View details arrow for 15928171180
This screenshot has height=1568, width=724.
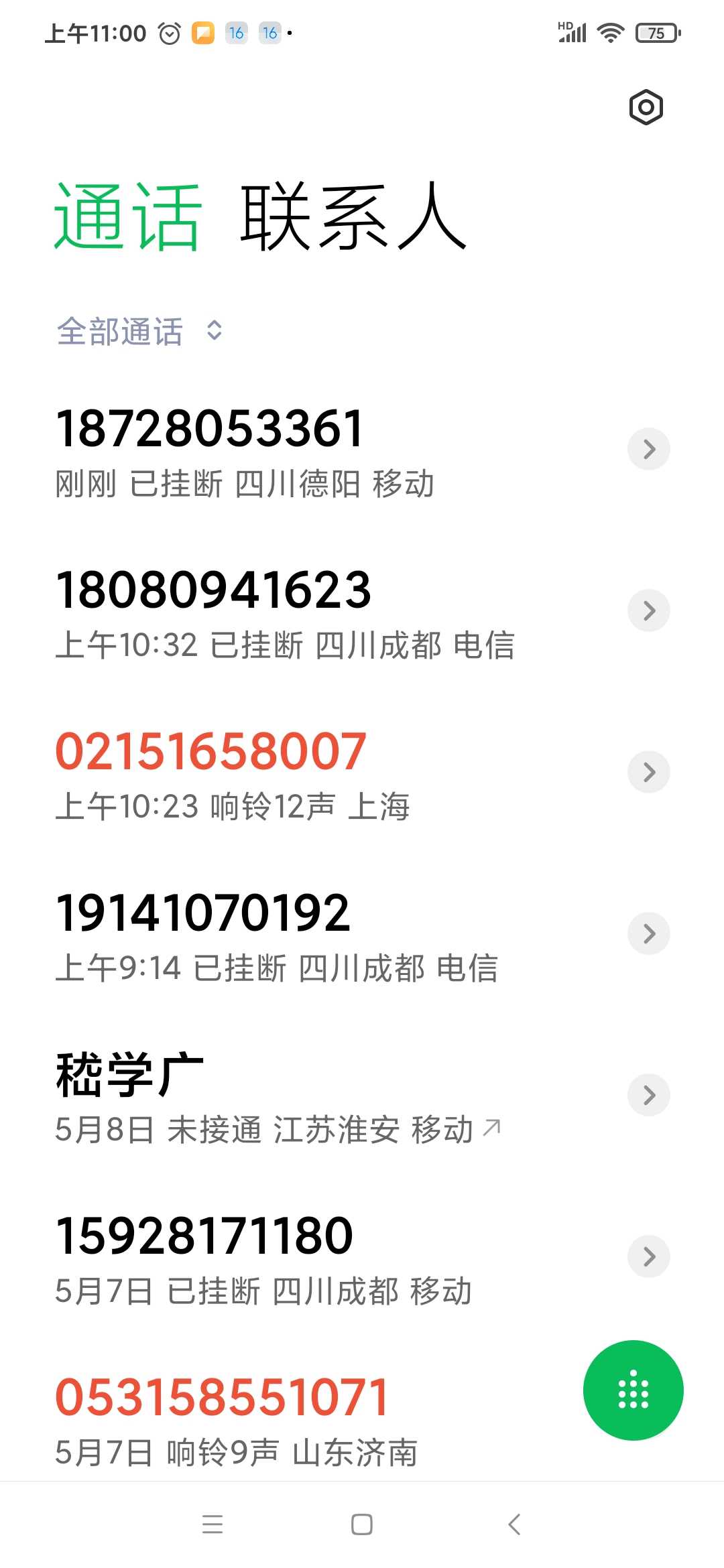[x=649, y=1256]
